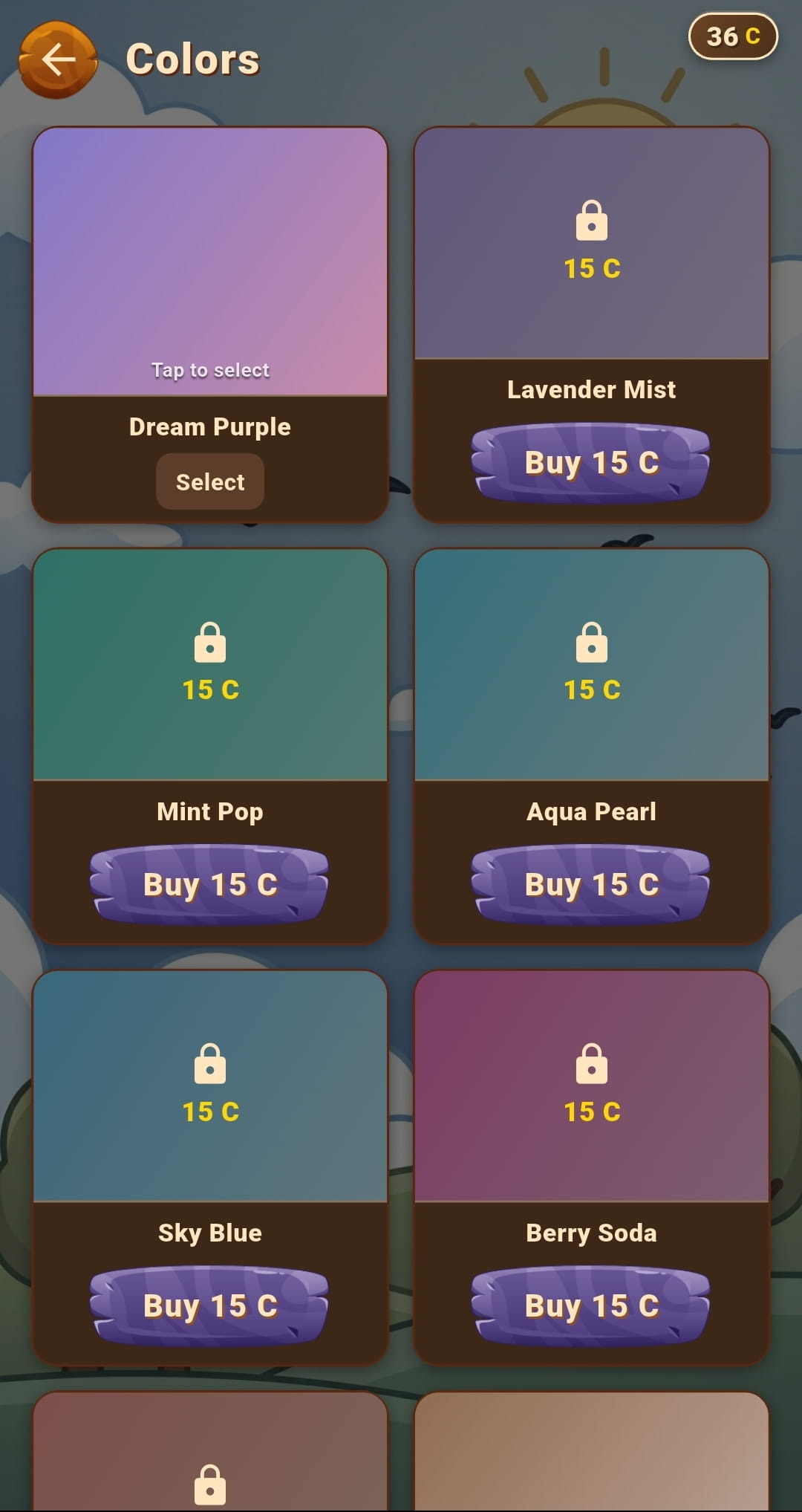The image size is (802, 1512).
Task: Tap the Dream Purple color swatch
Action: [210, 261]
